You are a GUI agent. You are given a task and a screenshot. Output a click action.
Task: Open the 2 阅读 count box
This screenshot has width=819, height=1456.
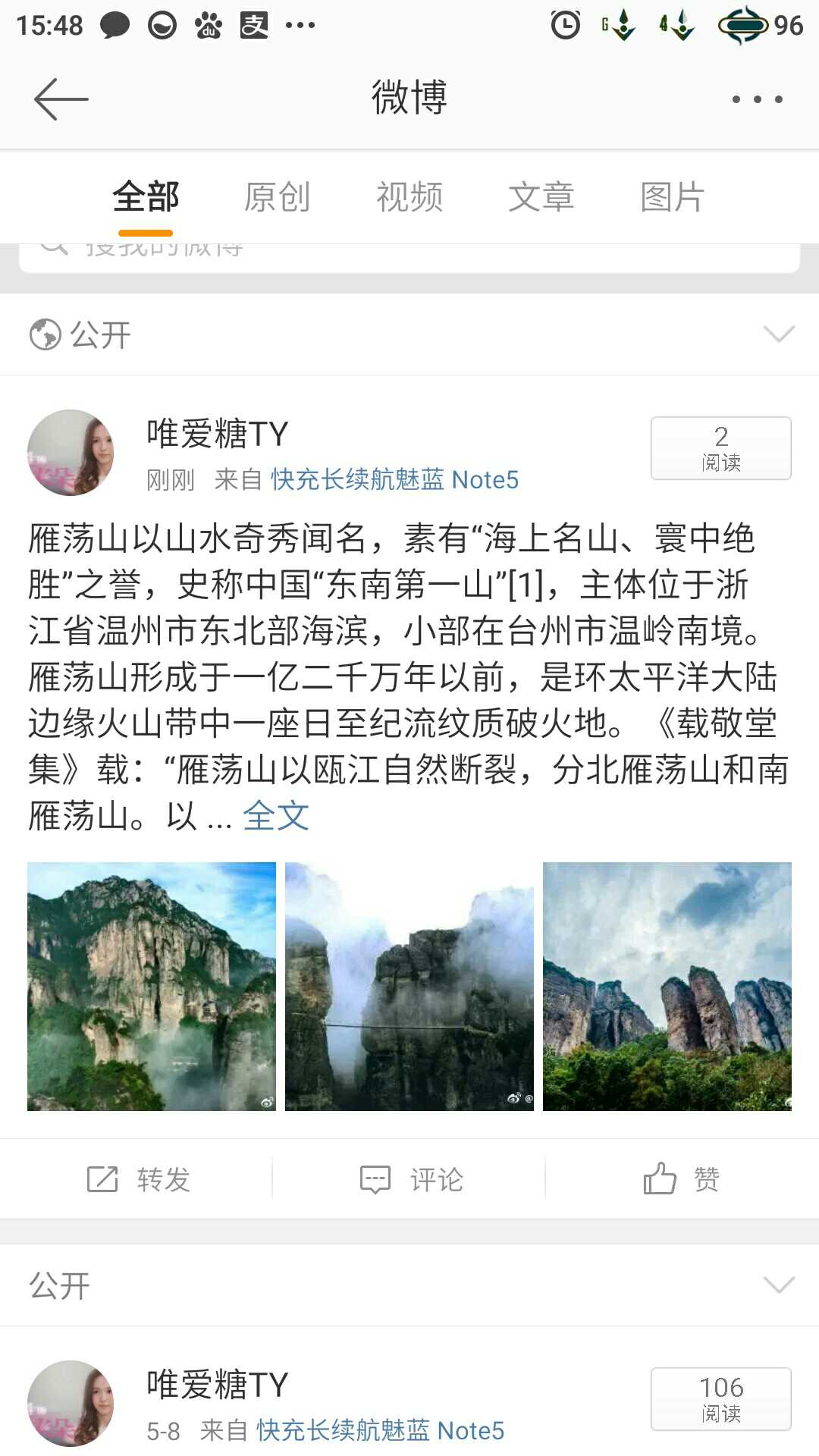(x=720, y=448)
